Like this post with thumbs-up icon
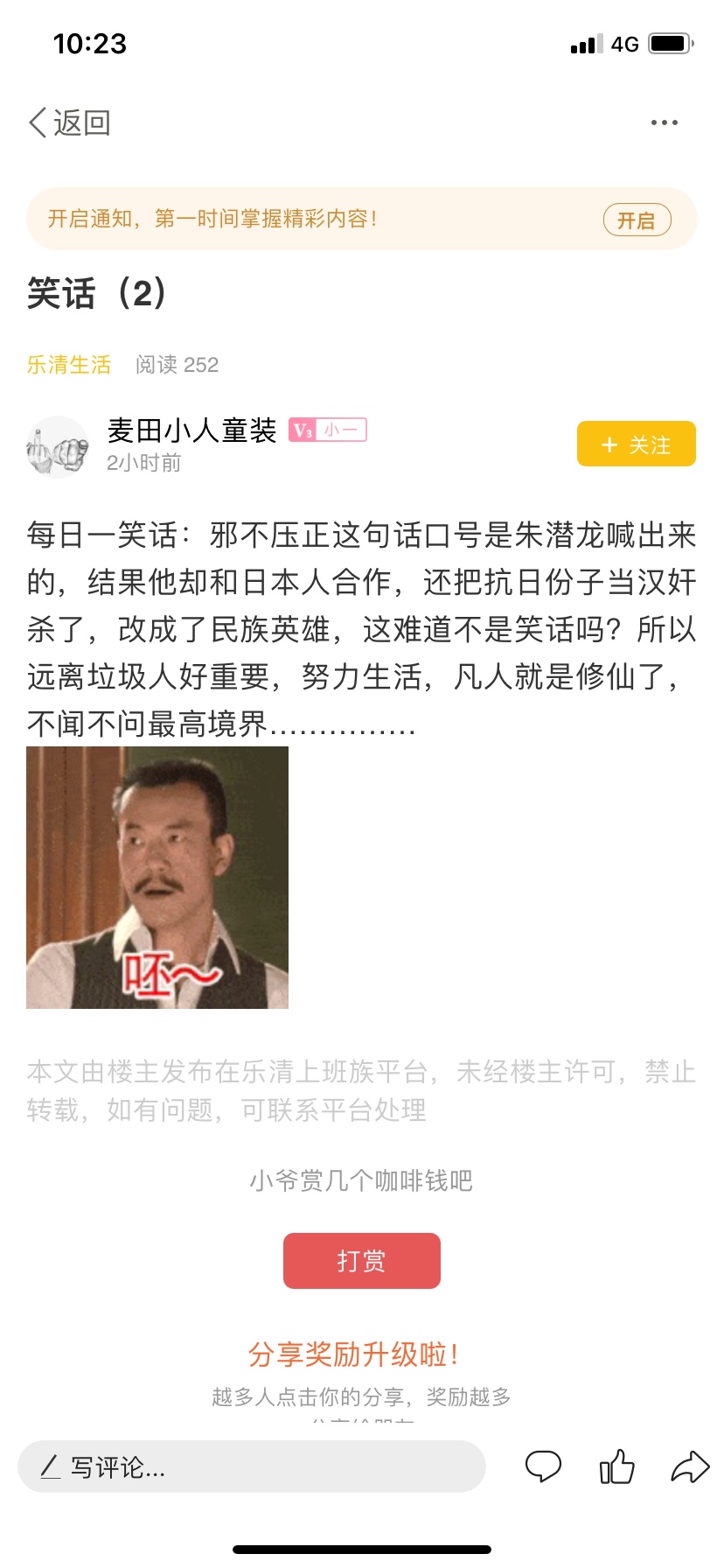This screenshot has height=1568, width=724. coord(616,1466)
